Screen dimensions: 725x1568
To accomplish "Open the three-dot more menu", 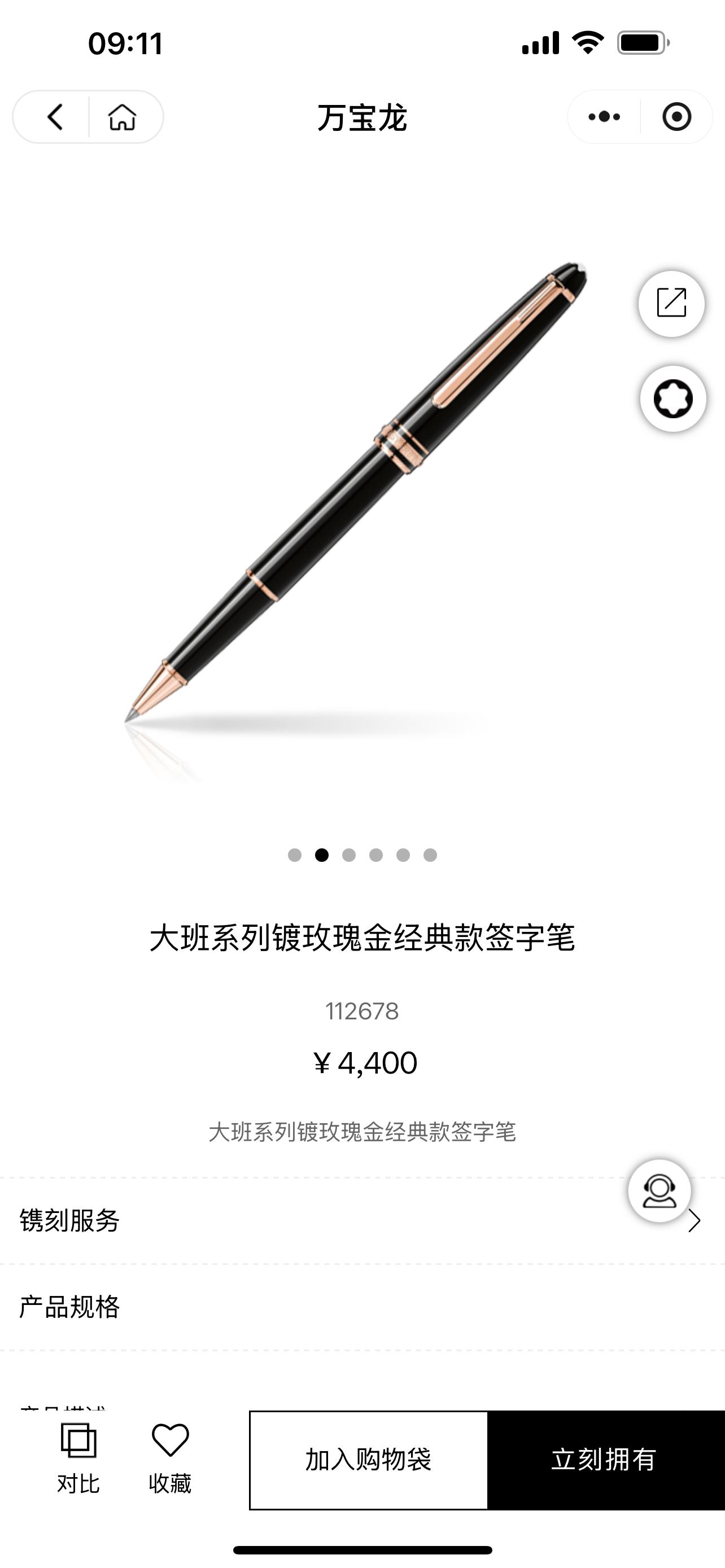I will point(604,117).
